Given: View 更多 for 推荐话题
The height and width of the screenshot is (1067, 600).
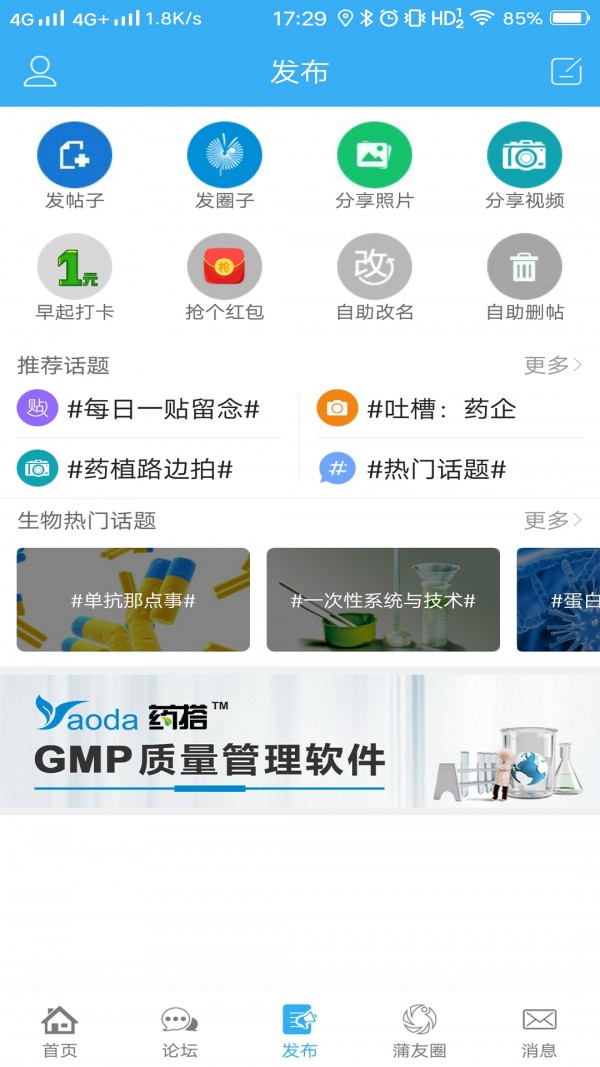Looking at the screenshot, I should (553, 365).
